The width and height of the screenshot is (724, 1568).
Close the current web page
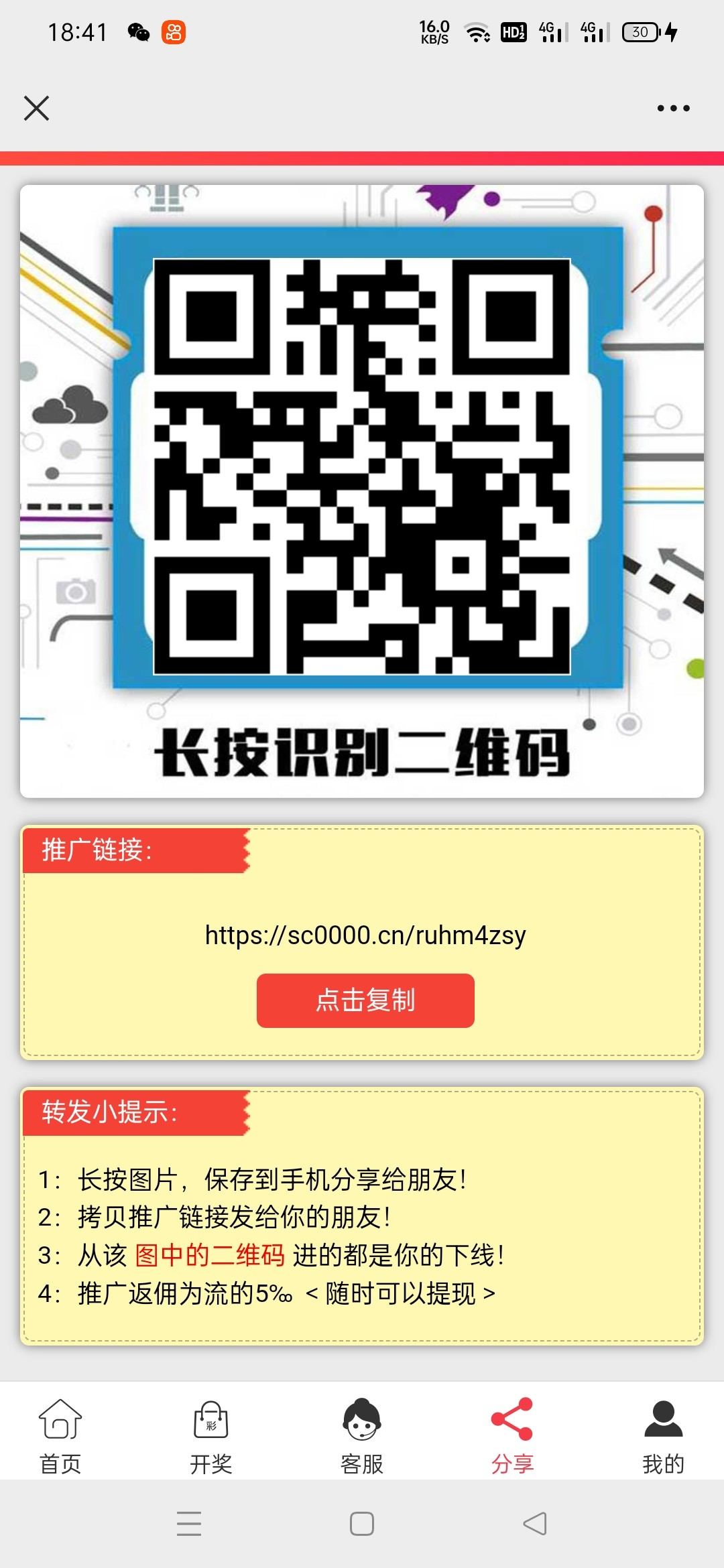[36, 108]
